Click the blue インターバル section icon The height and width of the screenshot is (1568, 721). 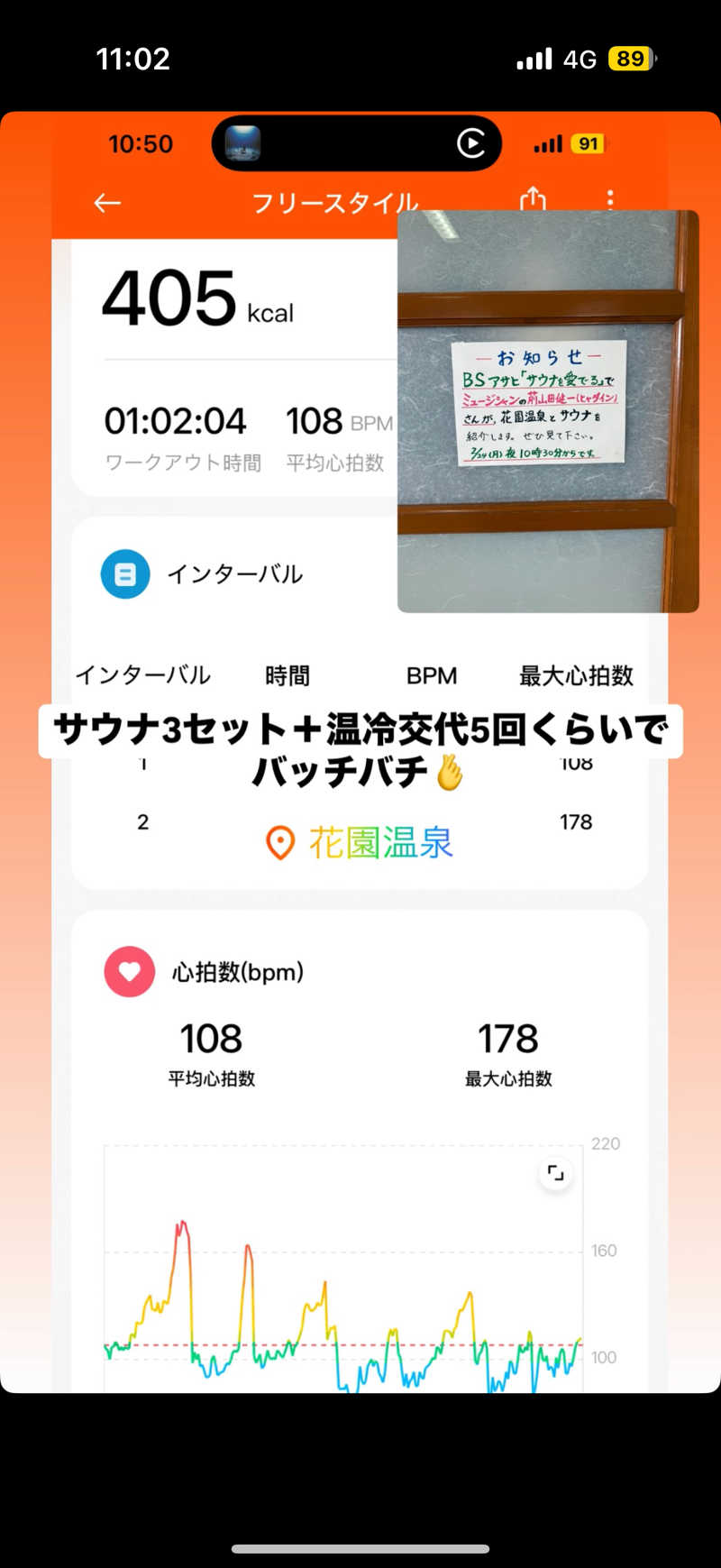click(124, 574)
